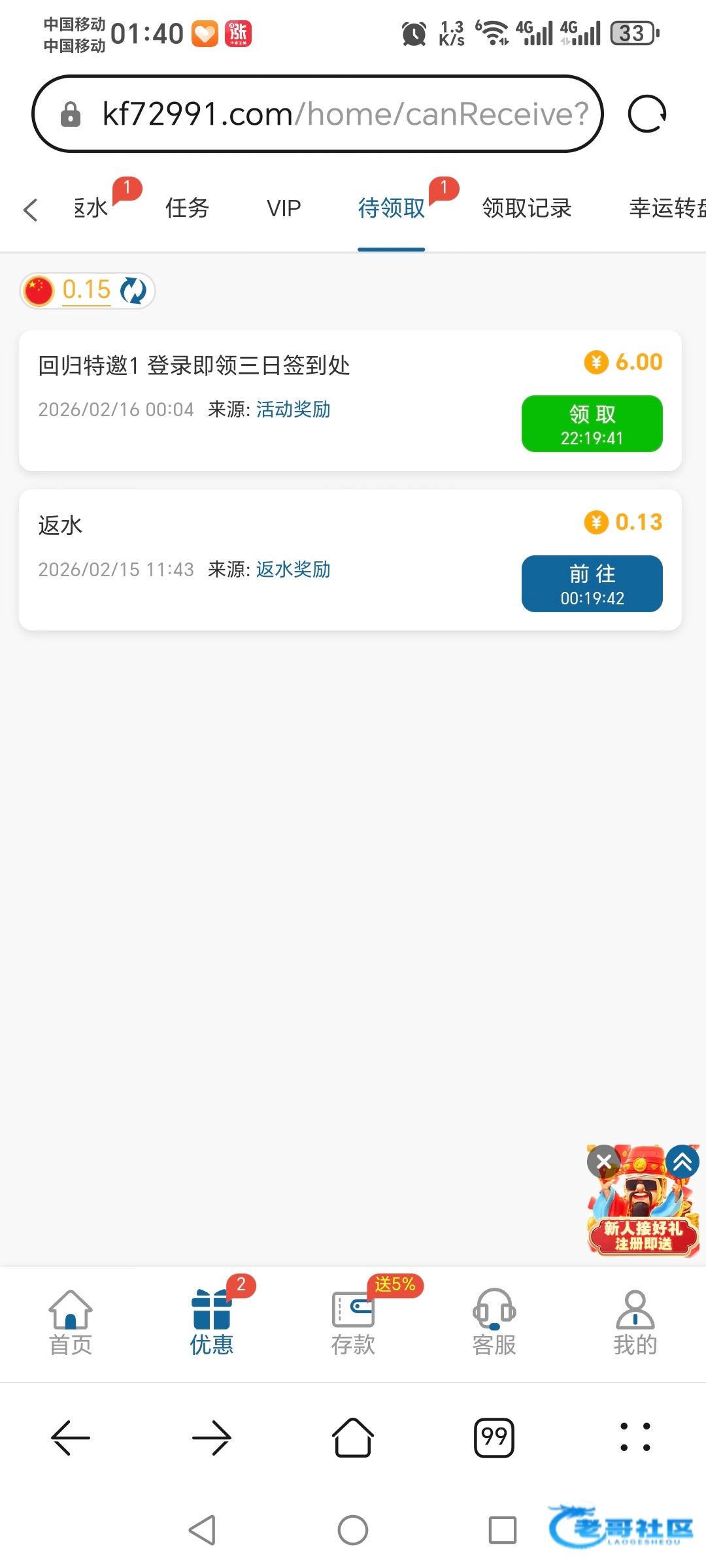Select the 待领取 tab
Screen dimensions: 706x1568
point(391,208)
